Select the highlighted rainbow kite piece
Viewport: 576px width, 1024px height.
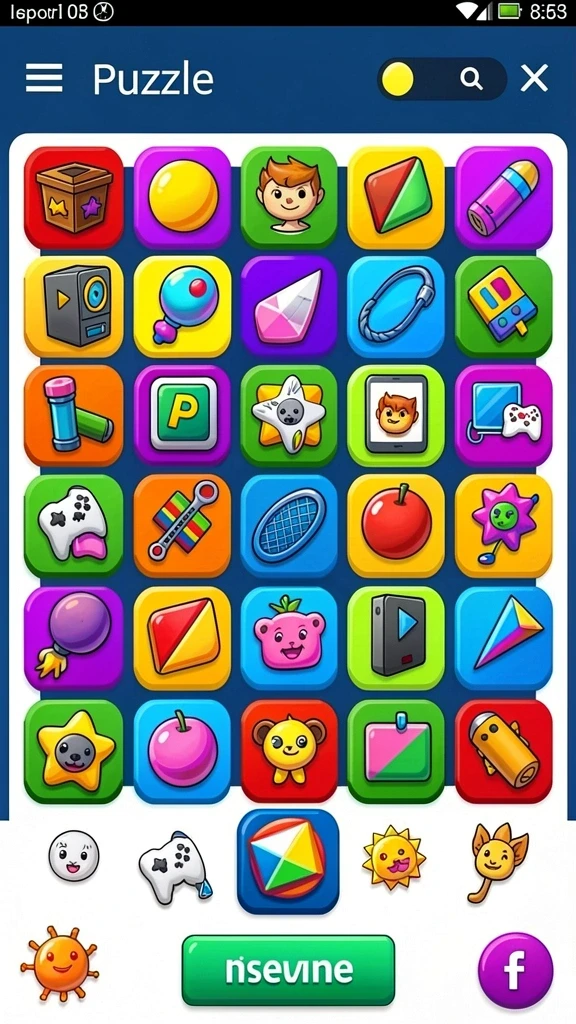tap(288, 861)
